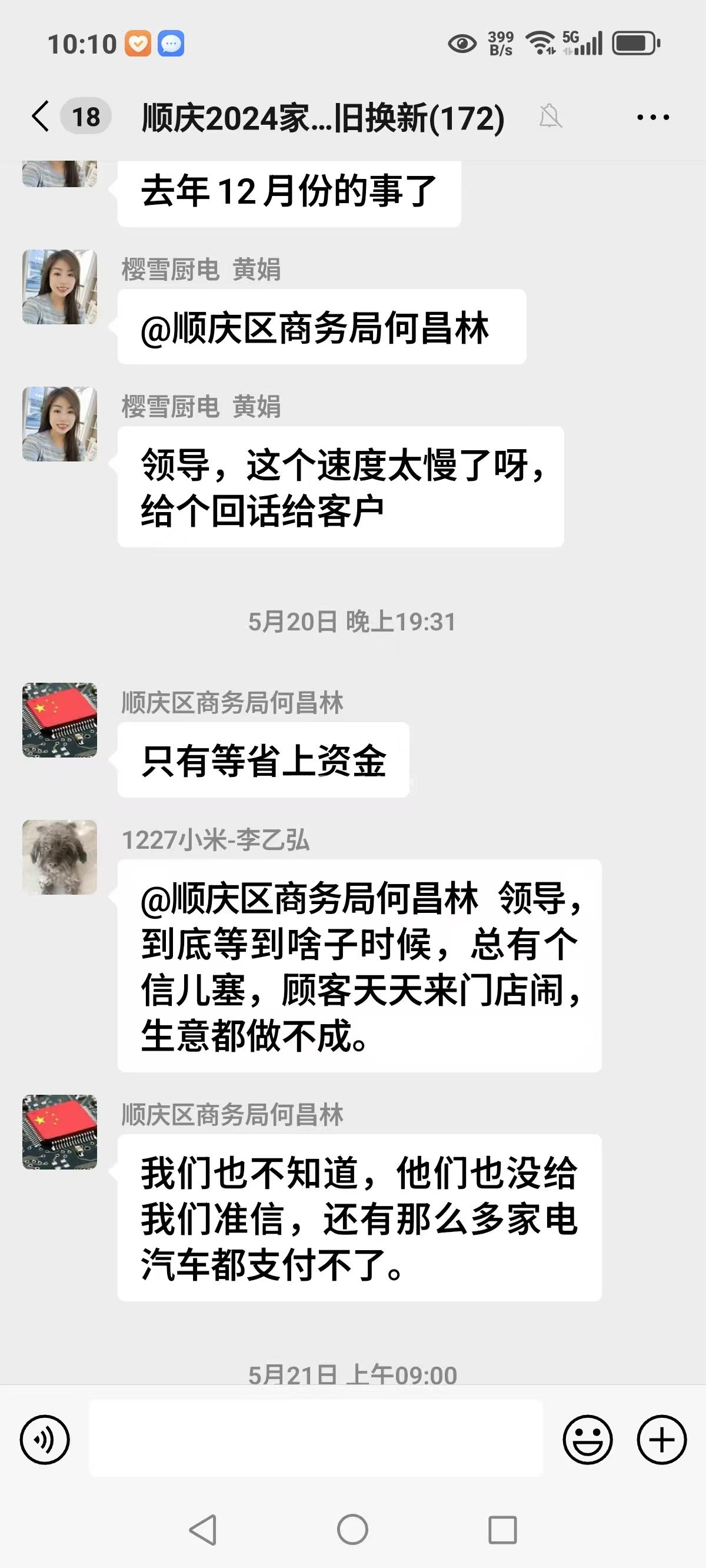Image resolution: width=706 pixels, height=1568 pixels.
Task: Tap the system home button
Action: [352, 1530]
